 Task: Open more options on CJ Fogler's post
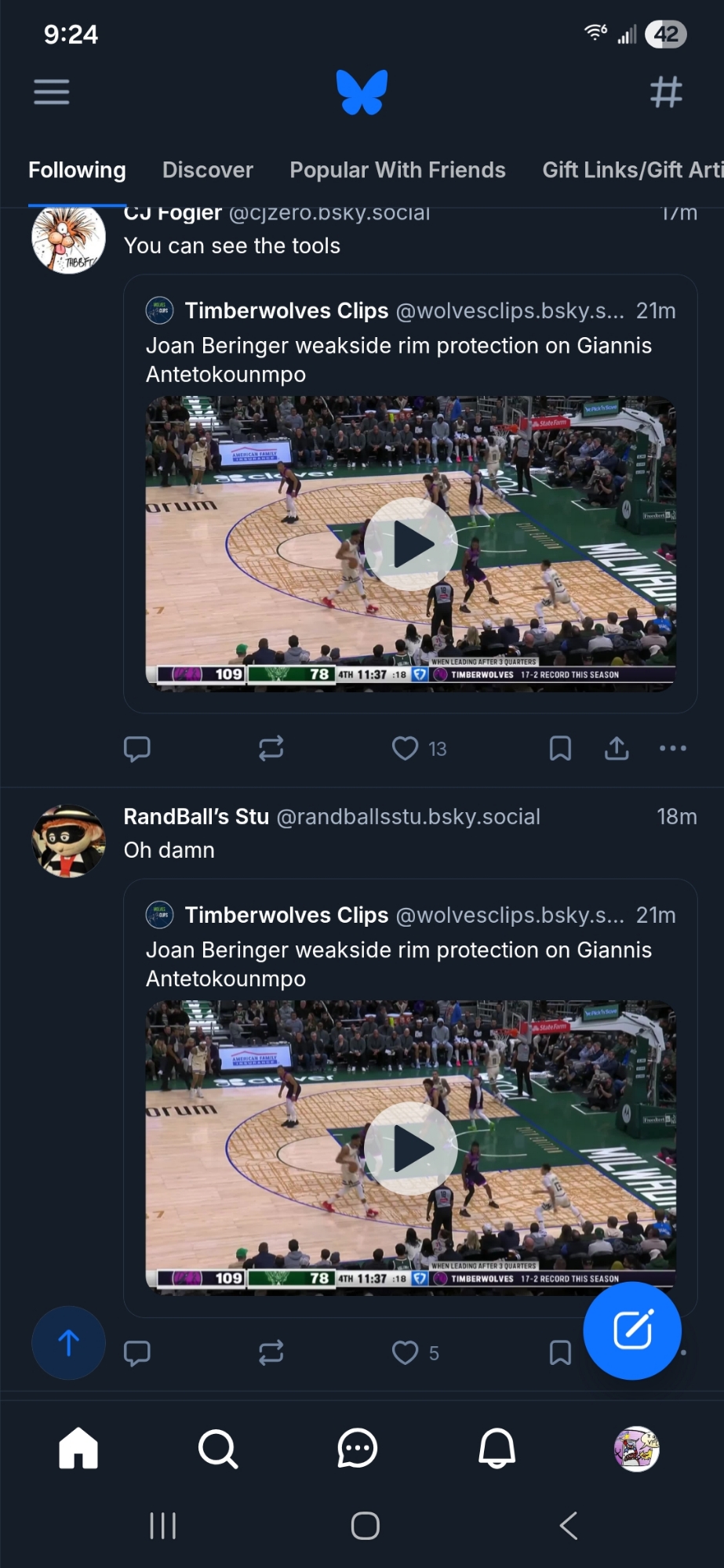(x=673, y=749)
